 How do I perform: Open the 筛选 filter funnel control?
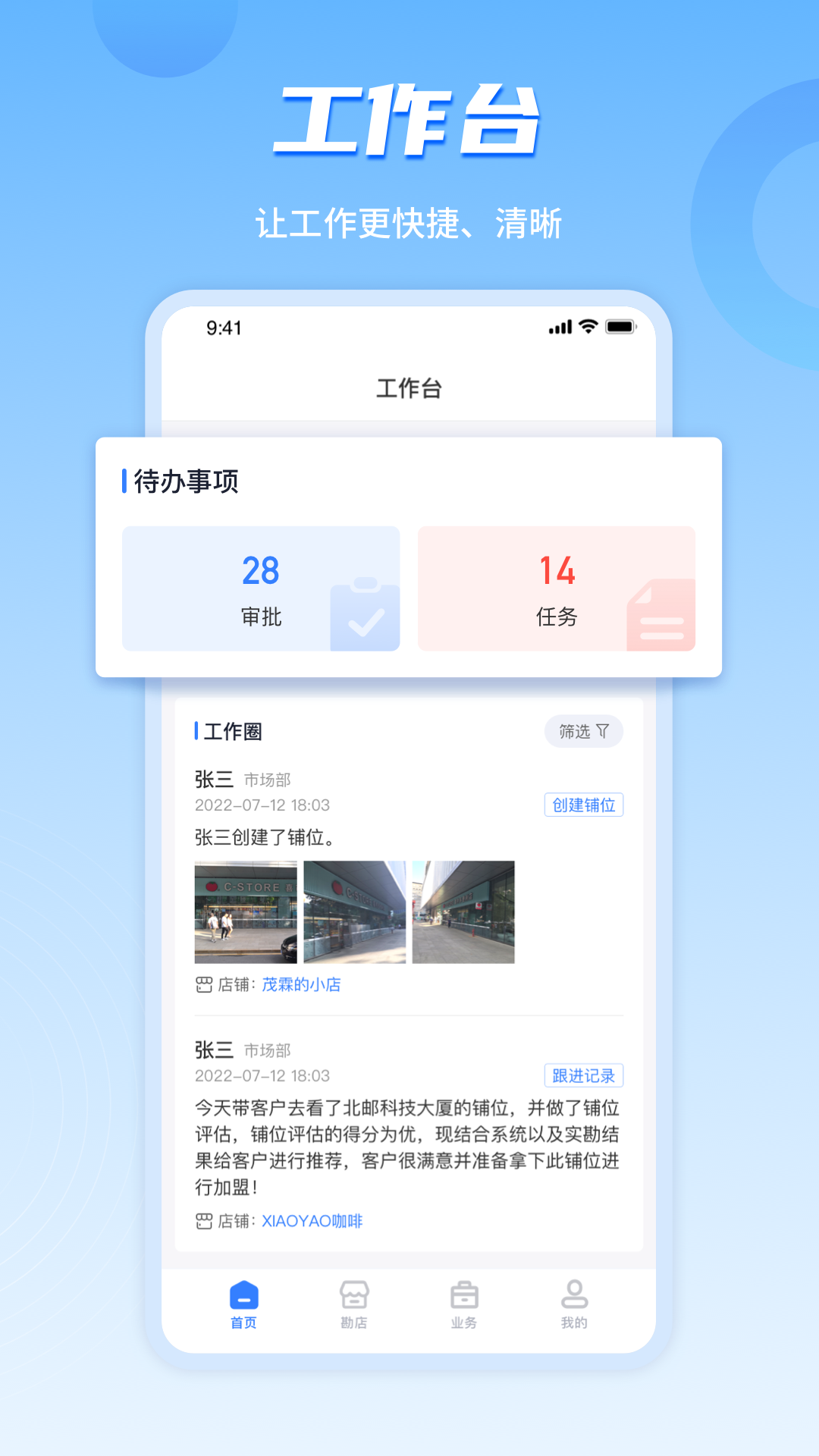click(x=583, y=731)
